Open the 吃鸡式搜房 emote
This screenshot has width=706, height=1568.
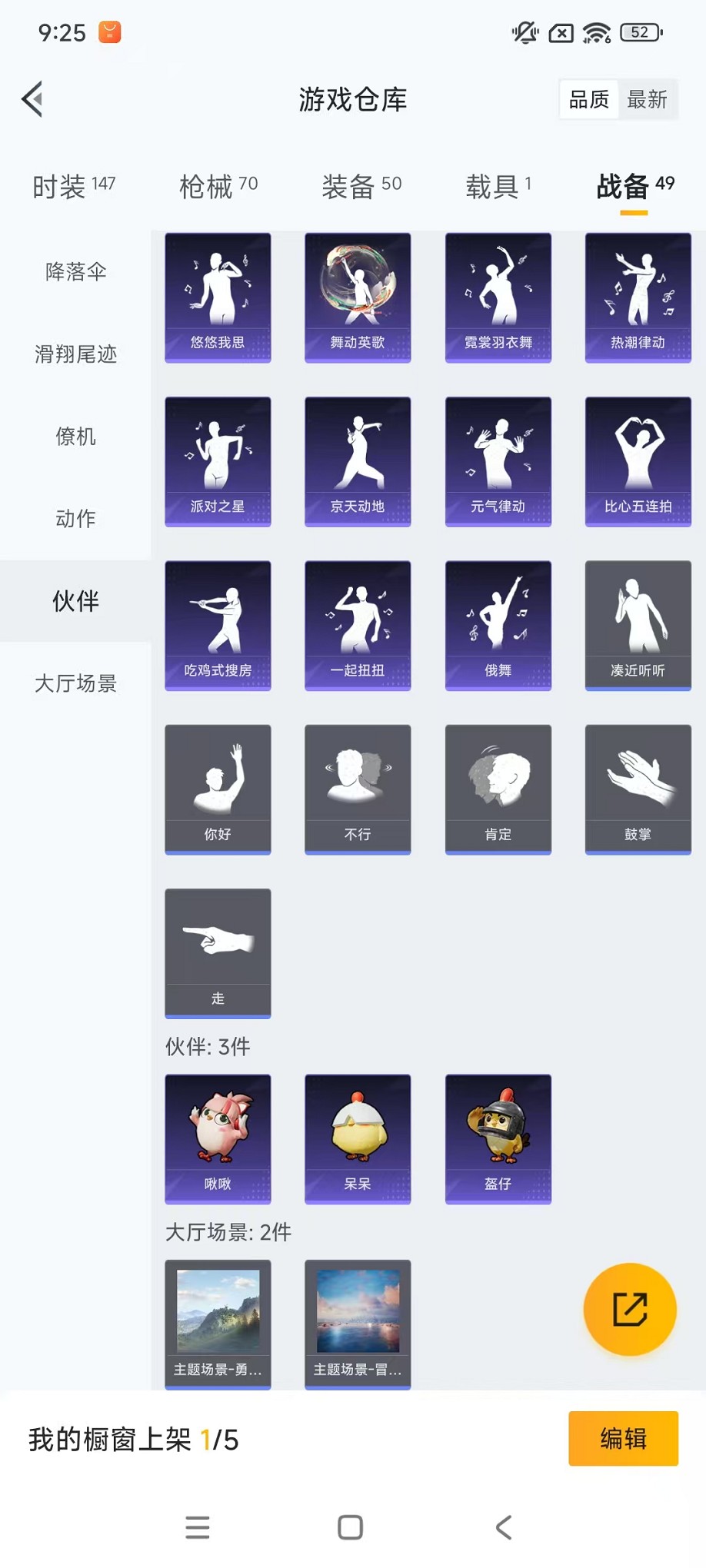(218, 625)
